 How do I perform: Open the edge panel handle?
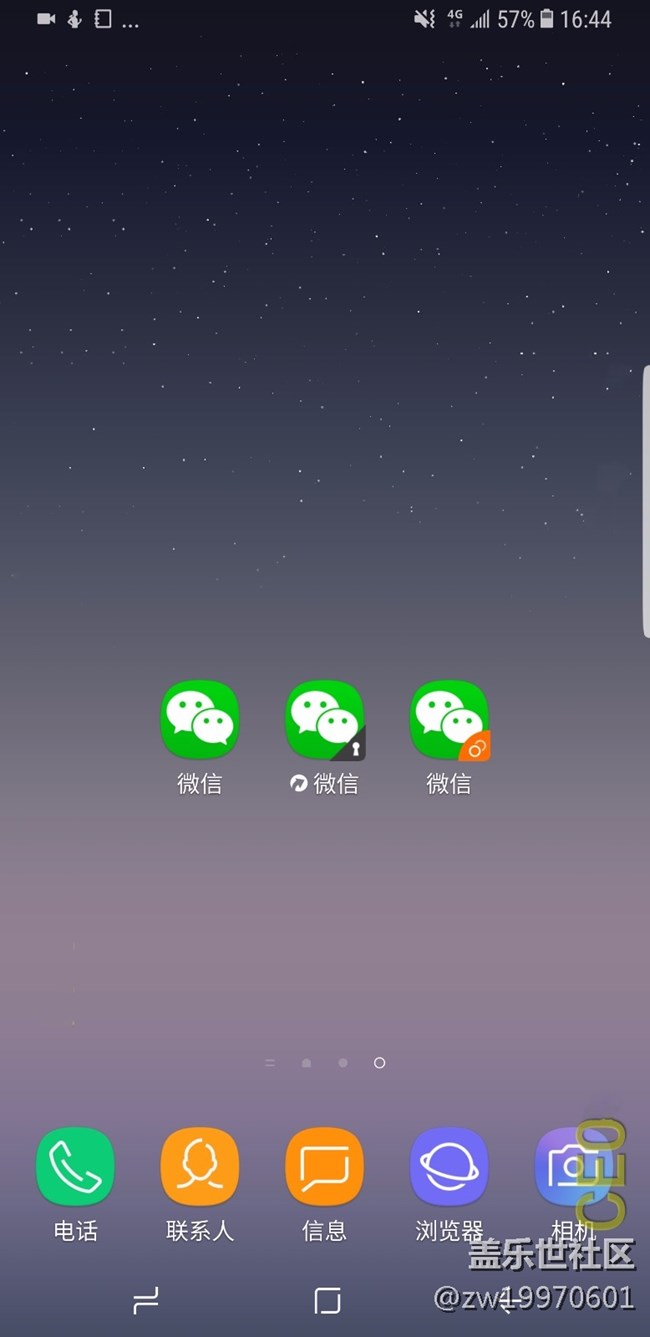click(x=645, y=500)
